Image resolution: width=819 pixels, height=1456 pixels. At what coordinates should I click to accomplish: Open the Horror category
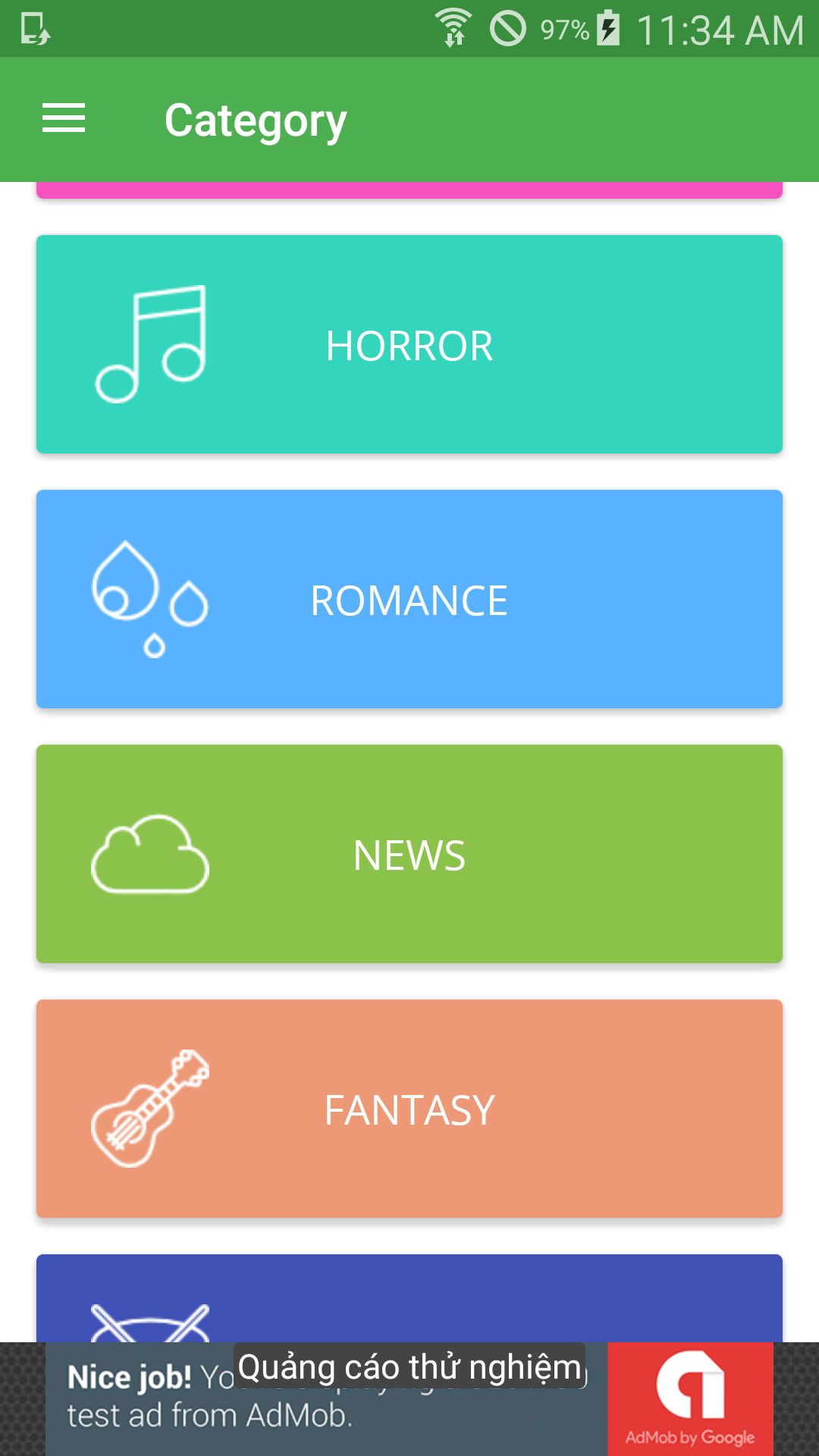tap(409, 344)
